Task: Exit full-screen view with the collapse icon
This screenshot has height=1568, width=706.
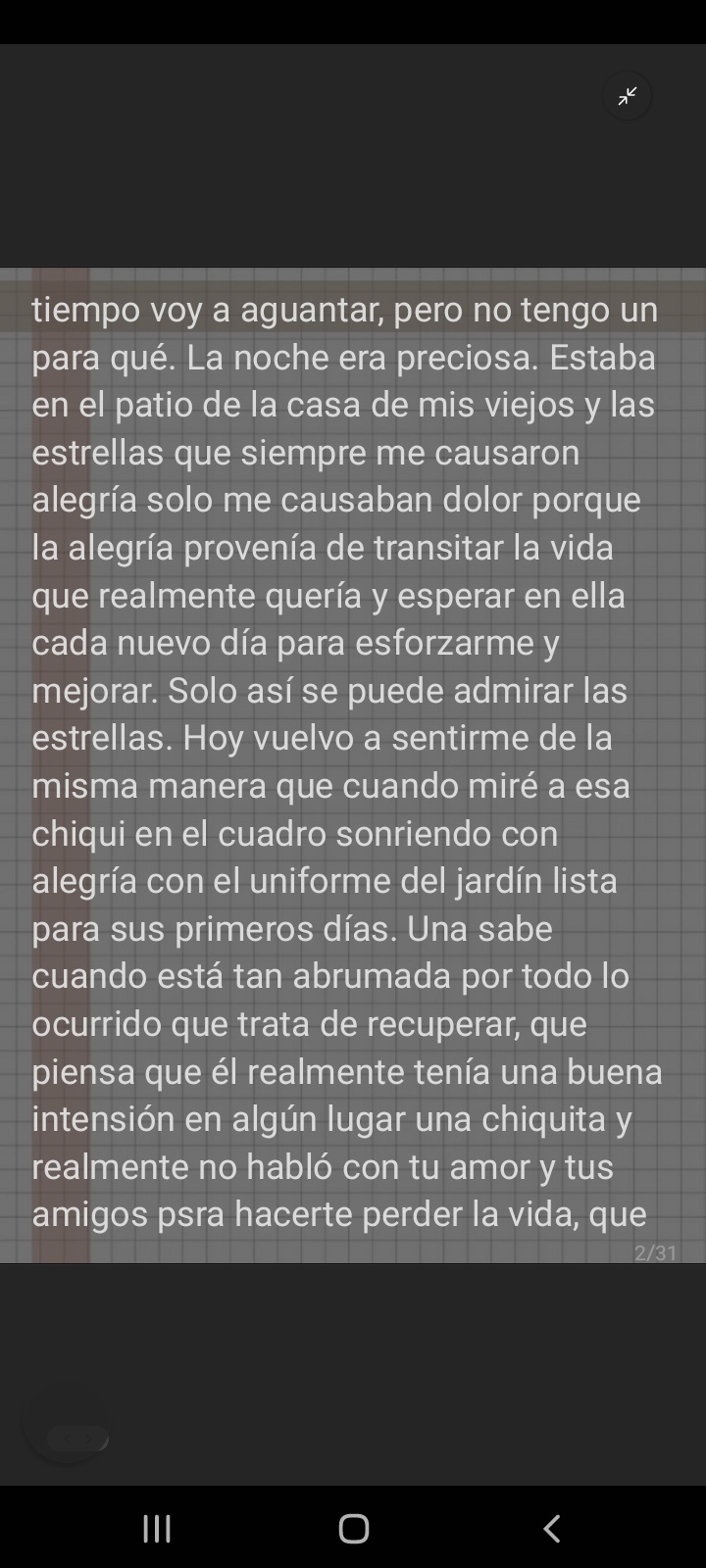Action: pyautogui.click(x=628, y=96)
